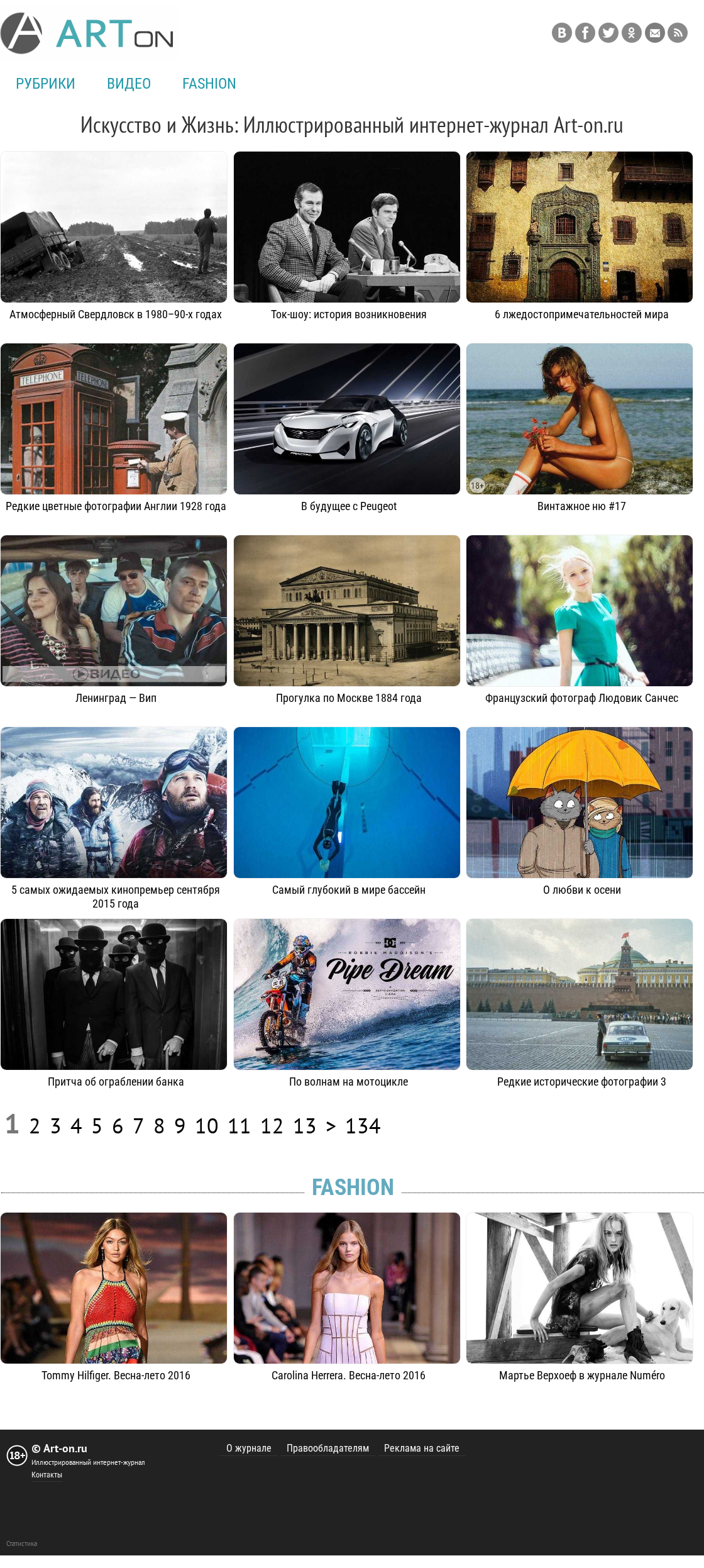Open the article В будущее с Peugeot
The height and width of the screenshot is (1568, 704).
(348, 506)
